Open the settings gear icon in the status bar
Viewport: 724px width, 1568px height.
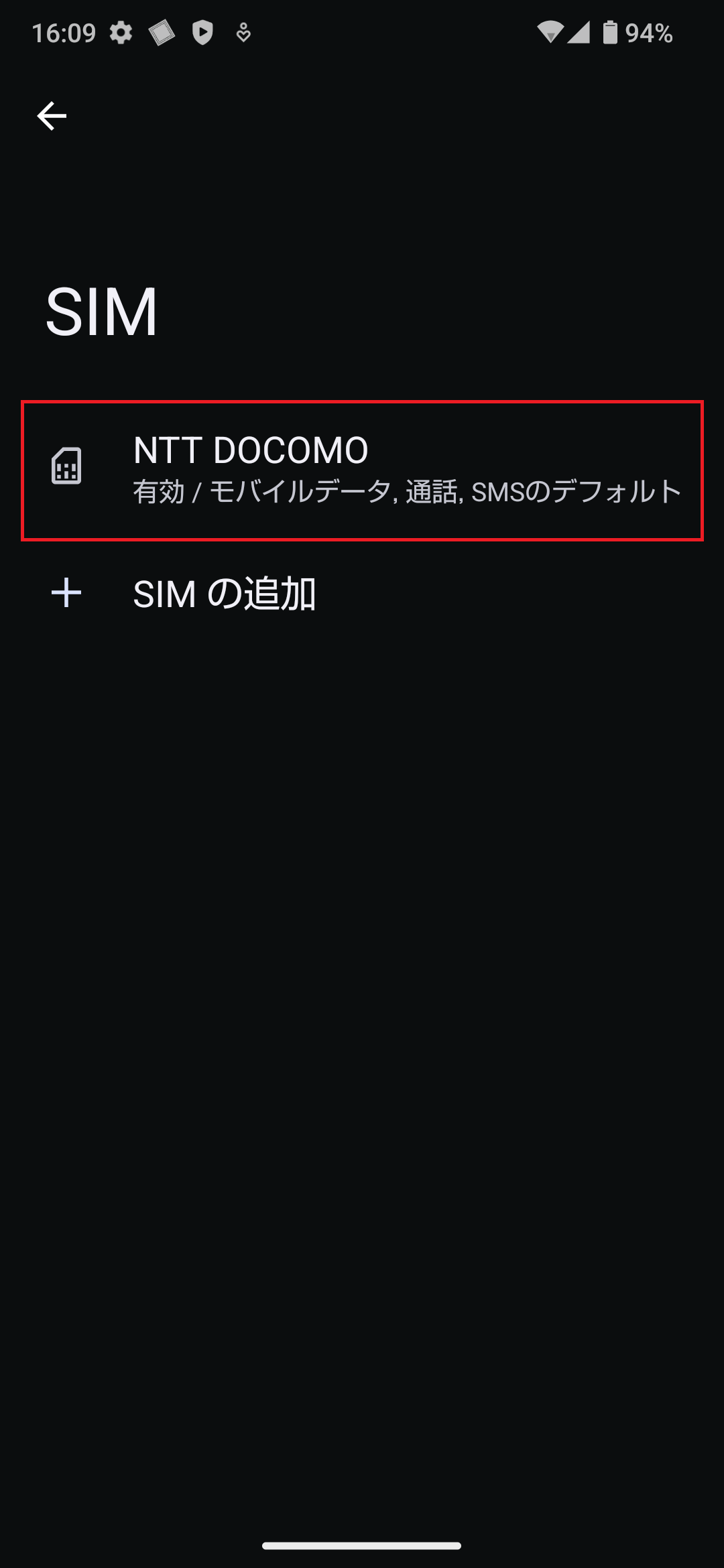120,32
